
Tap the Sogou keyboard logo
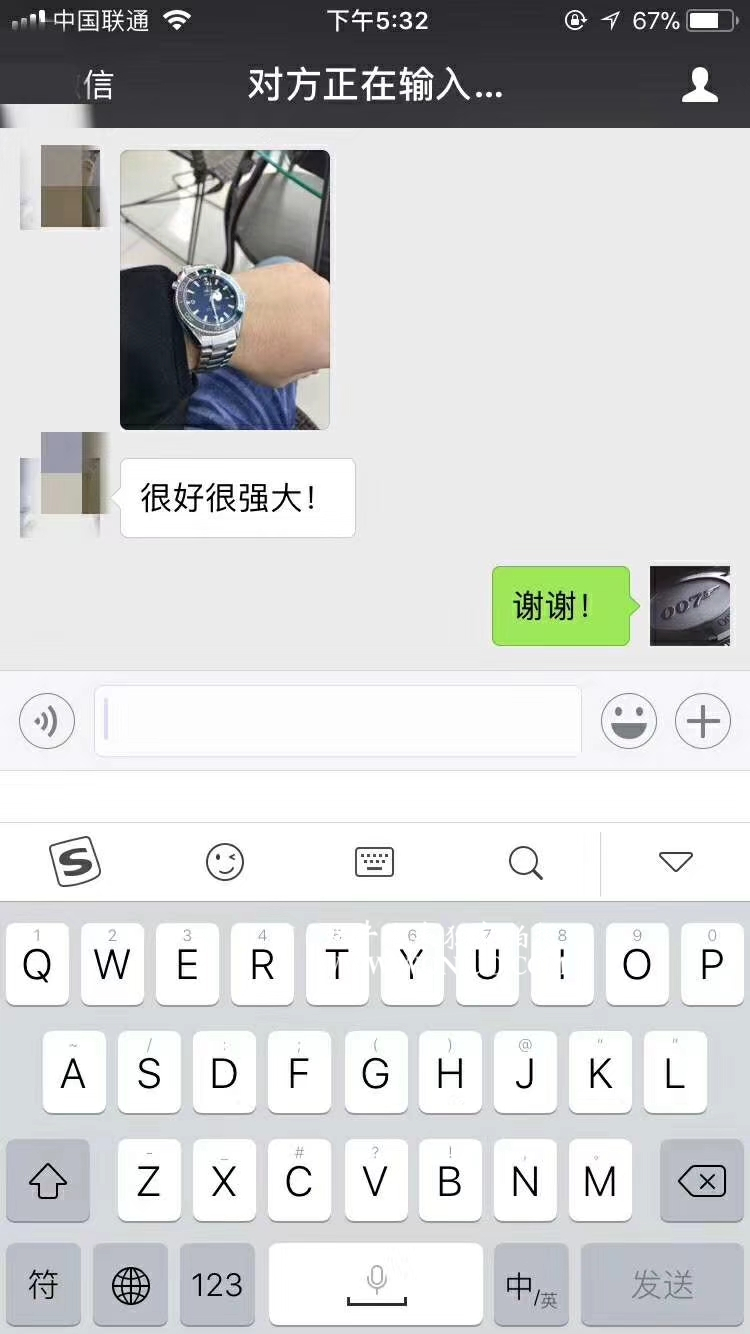coord(75,862)
